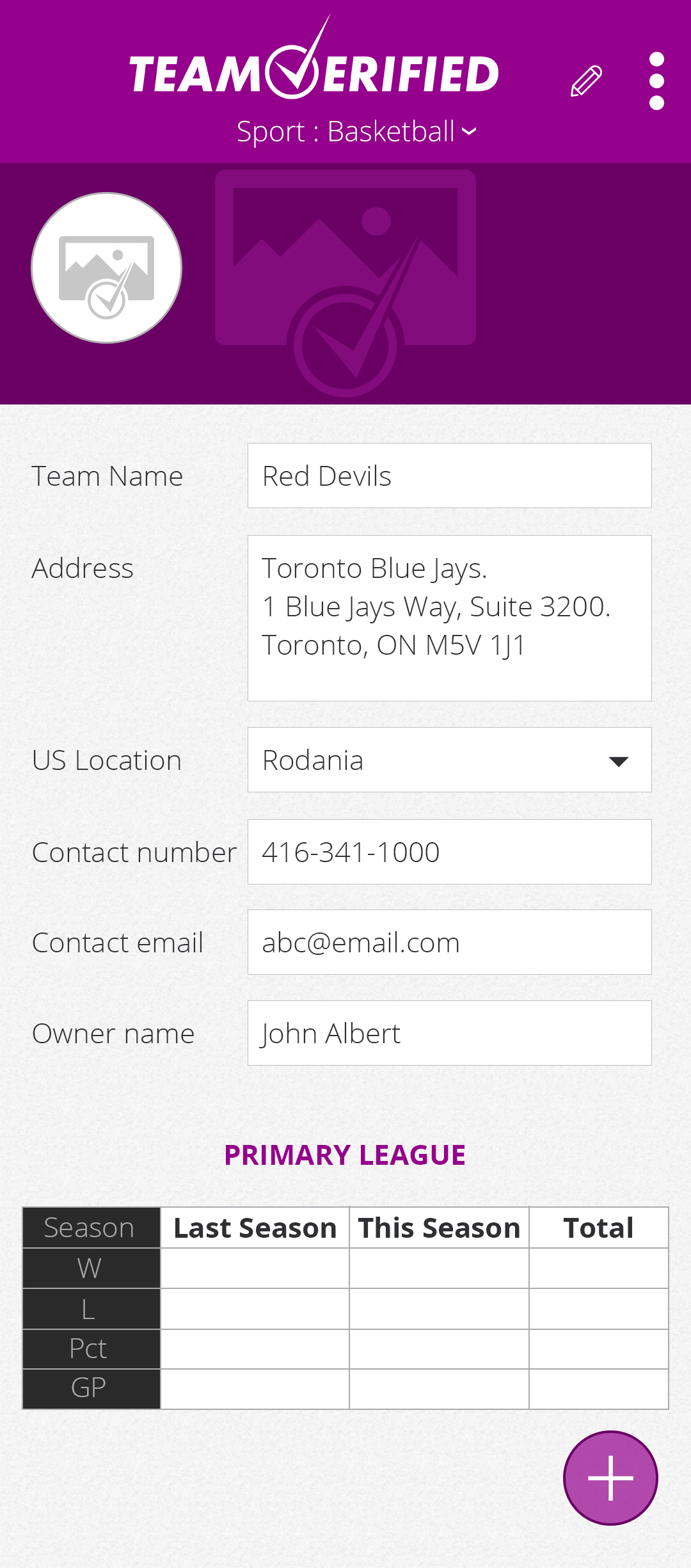Image resolution: width=691 pixels, height=1568 pixels.
Task: Tap the purple plus floating button
Action: click(x=610, y=1478)
